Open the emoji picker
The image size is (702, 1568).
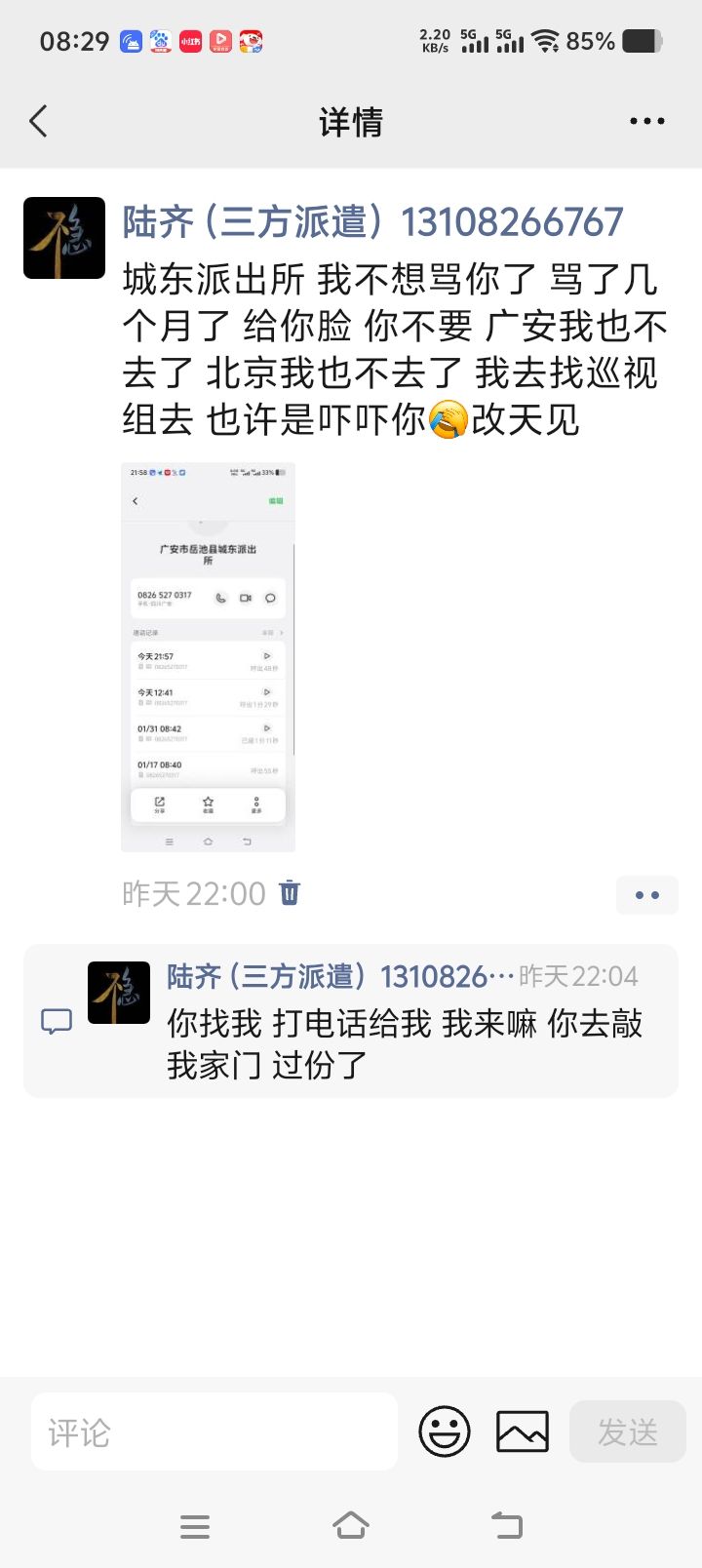(x=445, y=1431)
